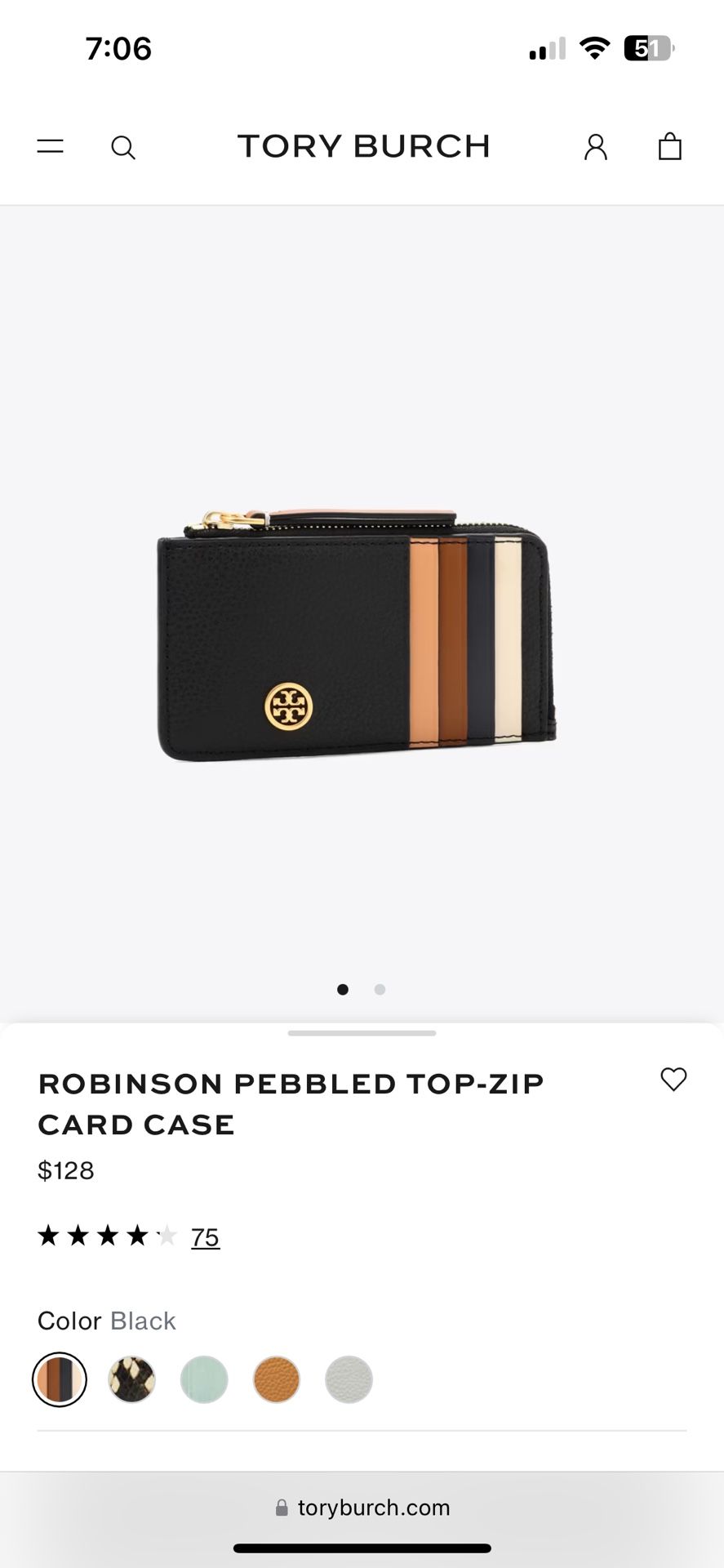Open the search icon
The height and width of the screenshot is (1568, 724).
tap(123, 148)
